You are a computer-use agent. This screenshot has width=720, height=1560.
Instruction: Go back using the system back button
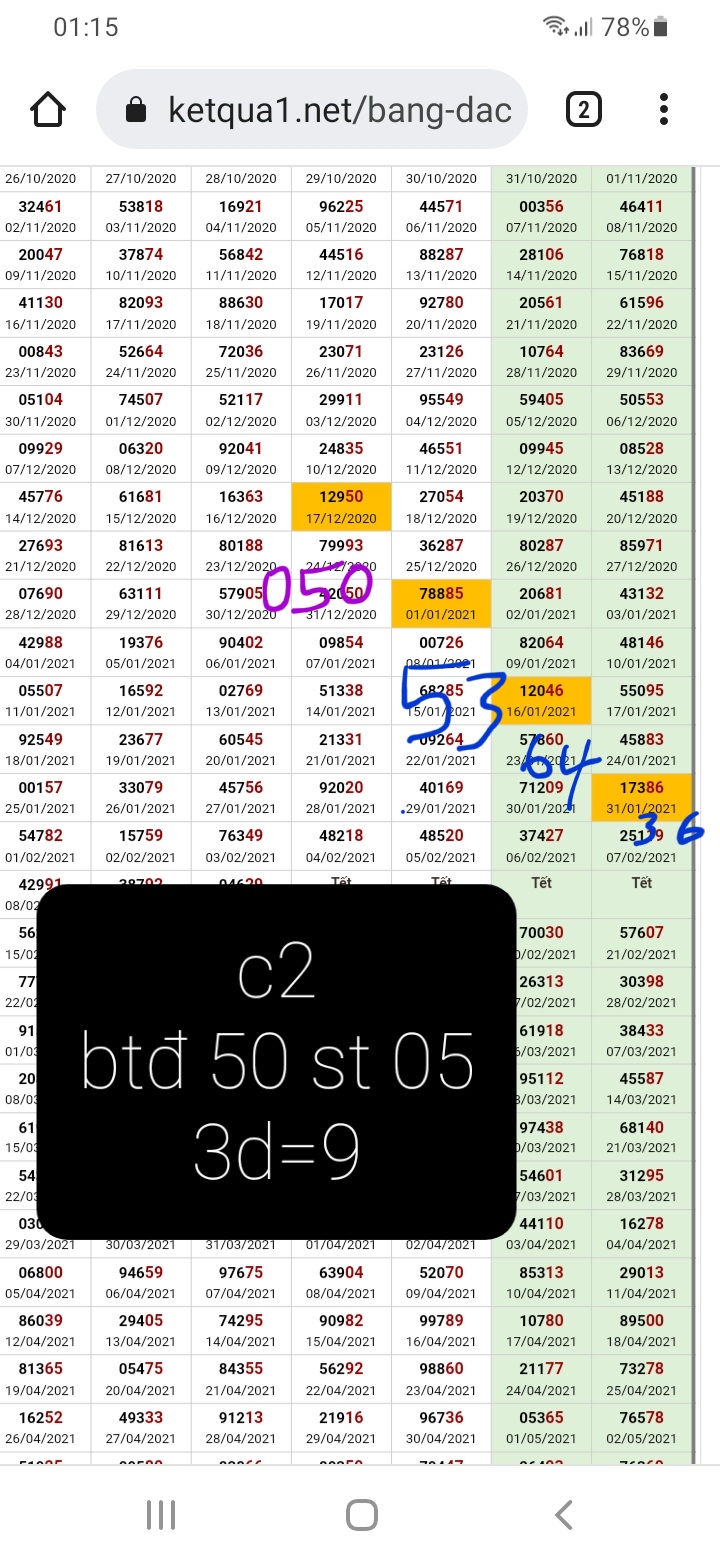(x=564, y=1515)
